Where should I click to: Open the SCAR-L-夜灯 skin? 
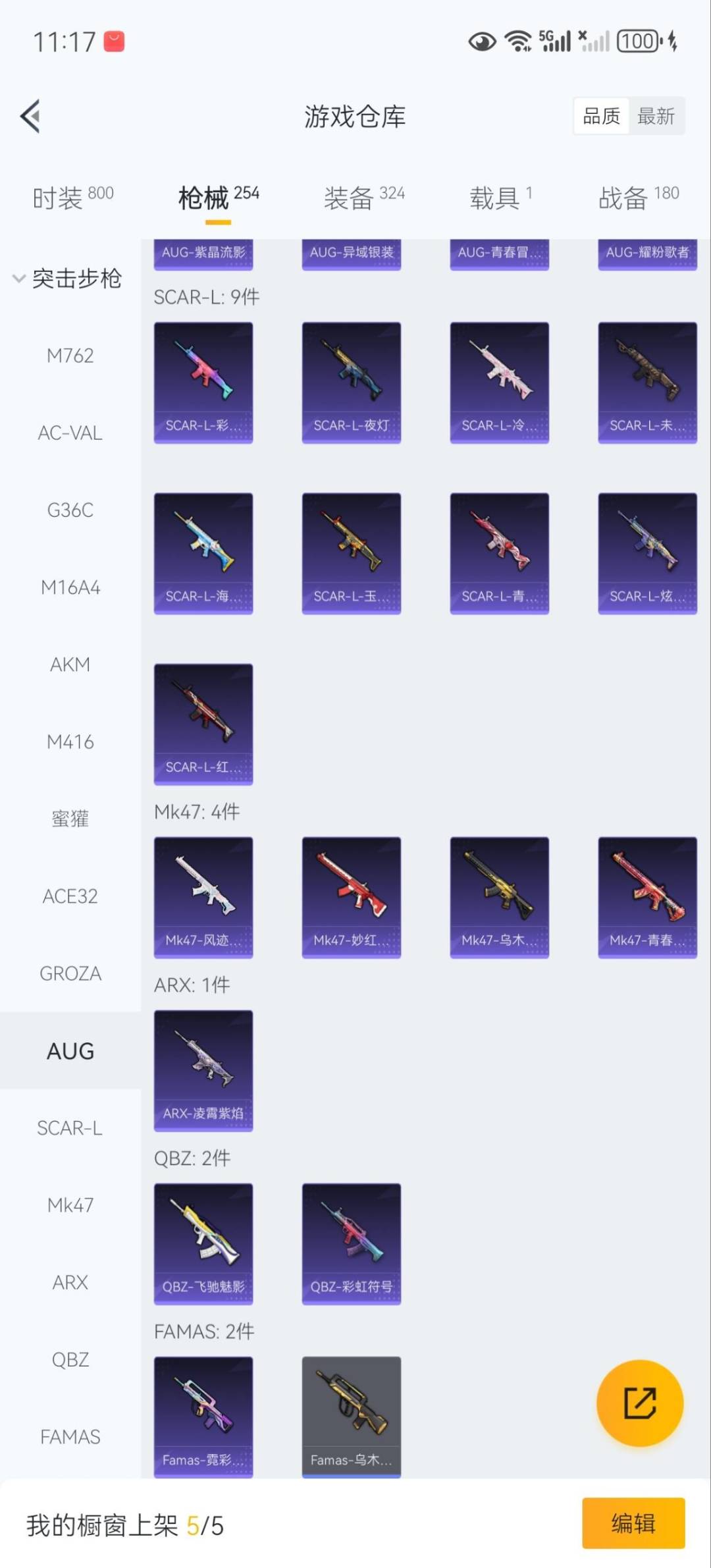(x=351, y=382)
